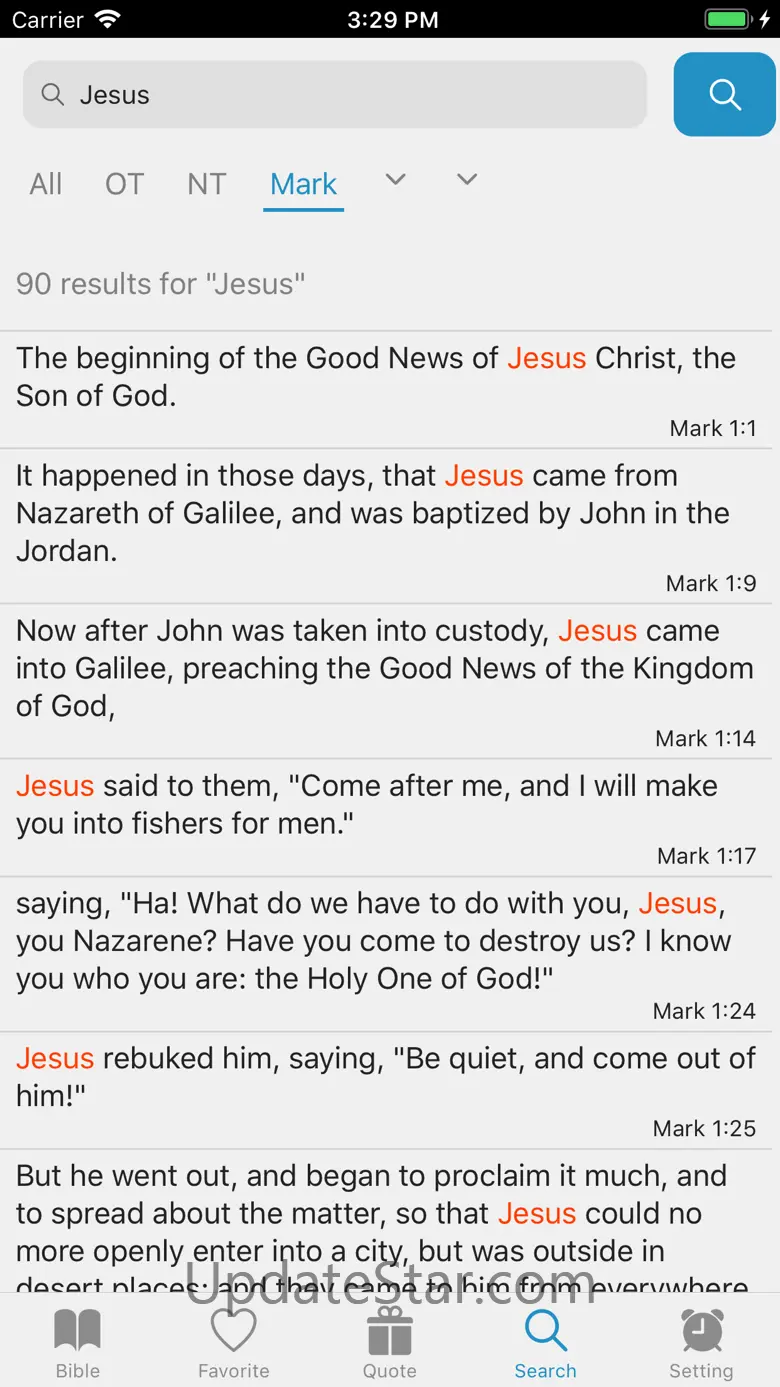The width and height of the screenshot is (780, 1387).
Task: Go to the Quote tab
Action: [390, 1343]
